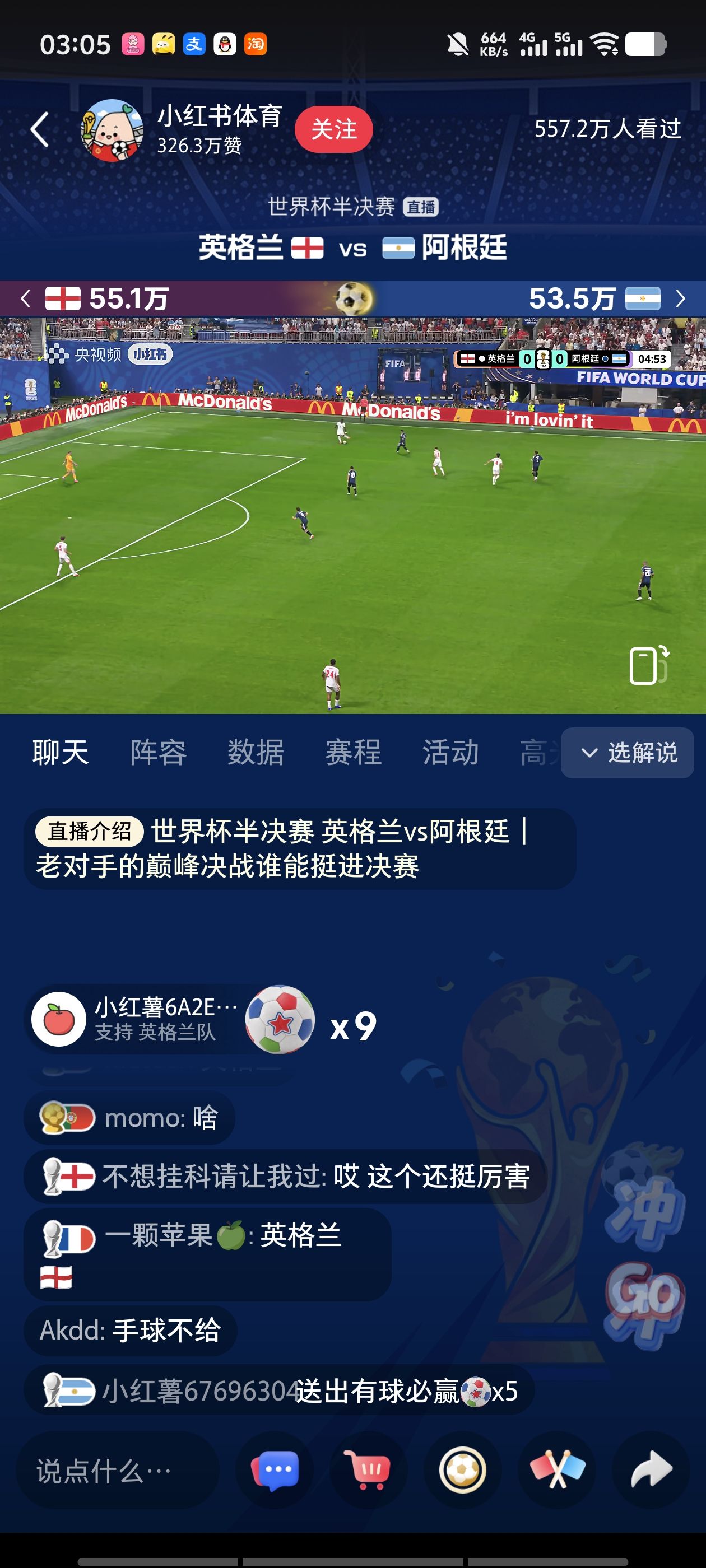Go back using the top-left arrow
The height and width of the screenshot is (1568, 706).
pyautogui.click(x=40, y=129)
